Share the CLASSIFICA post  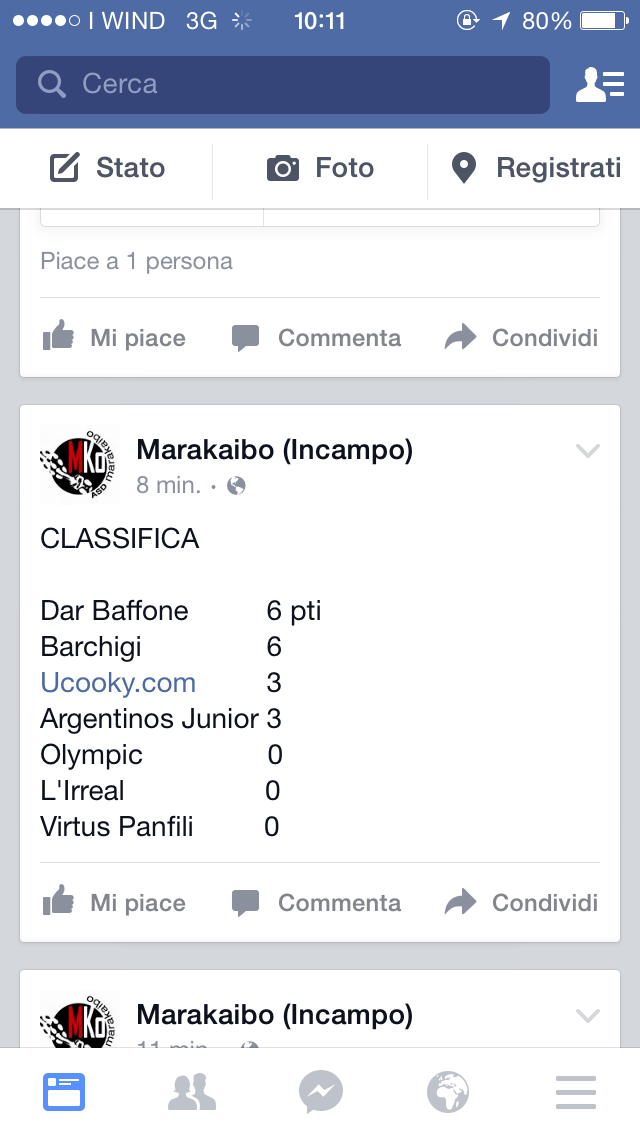click(x=521, y=903)
